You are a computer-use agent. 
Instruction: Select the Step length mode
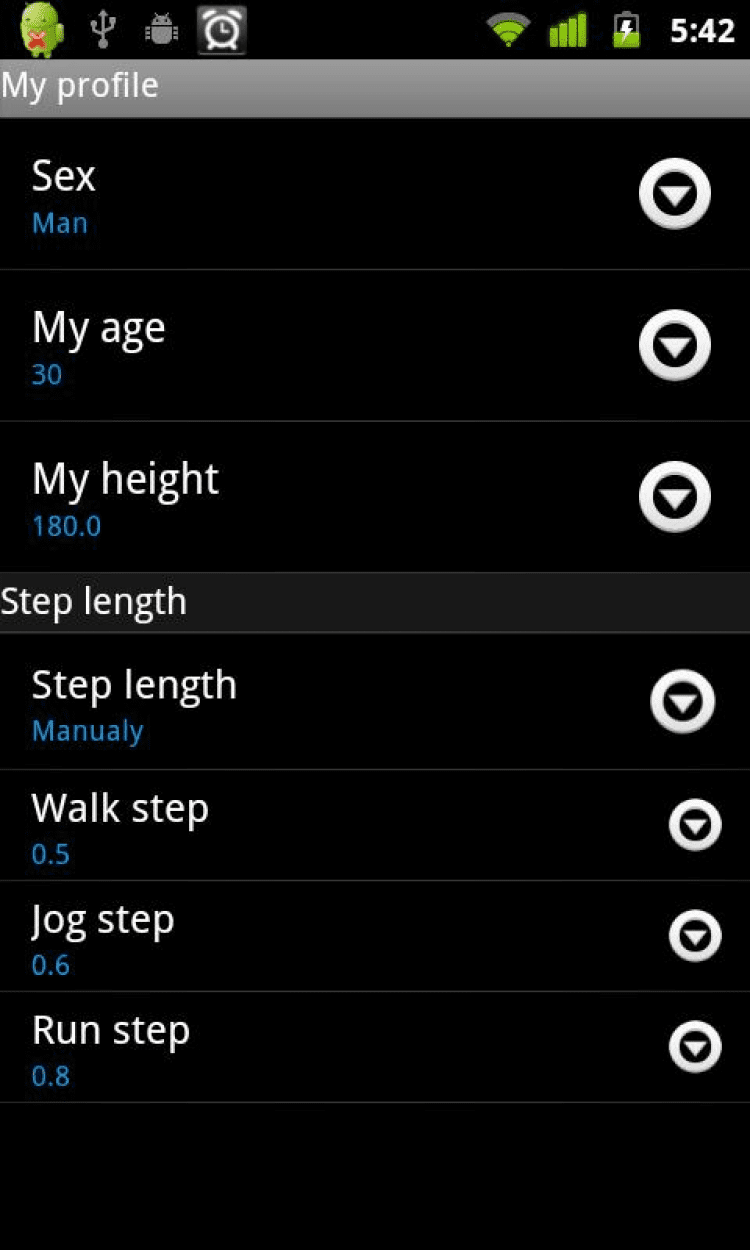click(x=682, y=702)
